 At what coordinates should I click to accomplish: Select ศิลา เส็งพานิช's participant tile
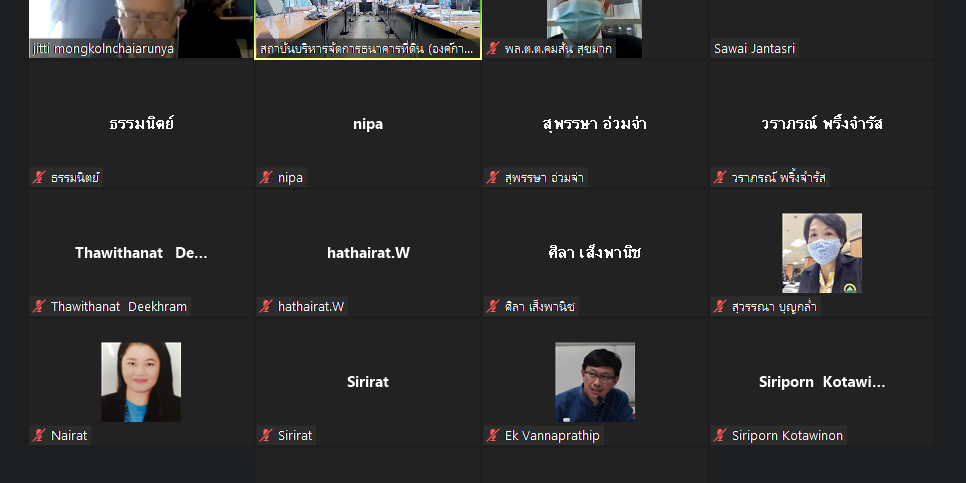594,253
